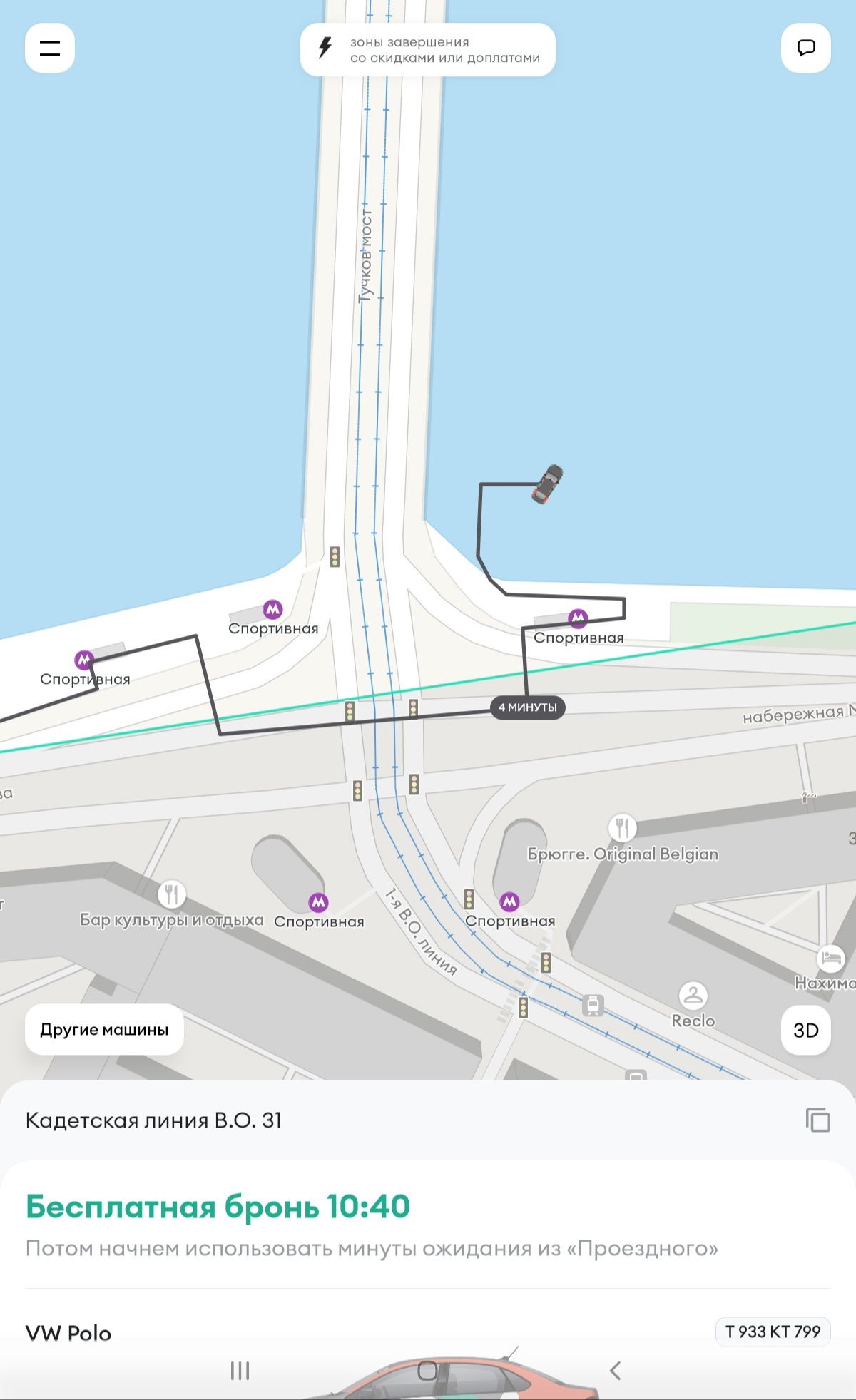Screen dimensions: 856x1400
Task: Open the Бар культуры и отдыха pin
Action: coord(171,894)
